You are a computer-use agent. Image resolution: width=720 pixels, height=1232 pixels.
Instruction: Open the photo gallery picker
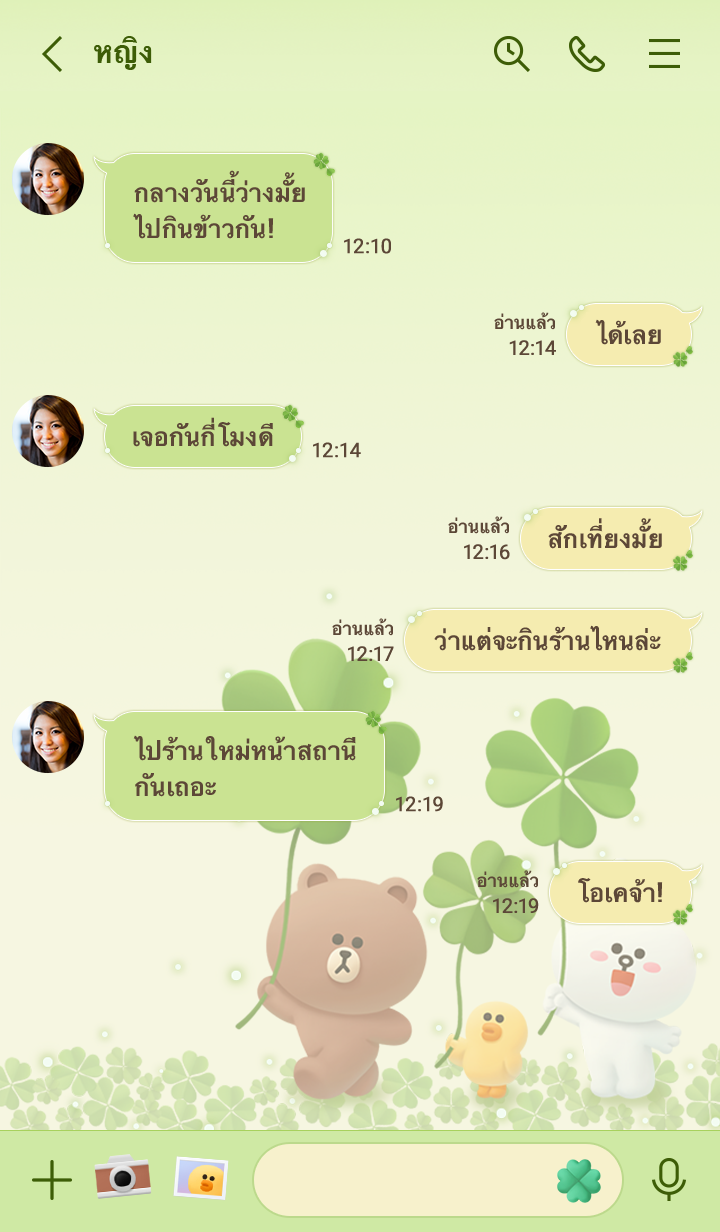click(200, 1178)
